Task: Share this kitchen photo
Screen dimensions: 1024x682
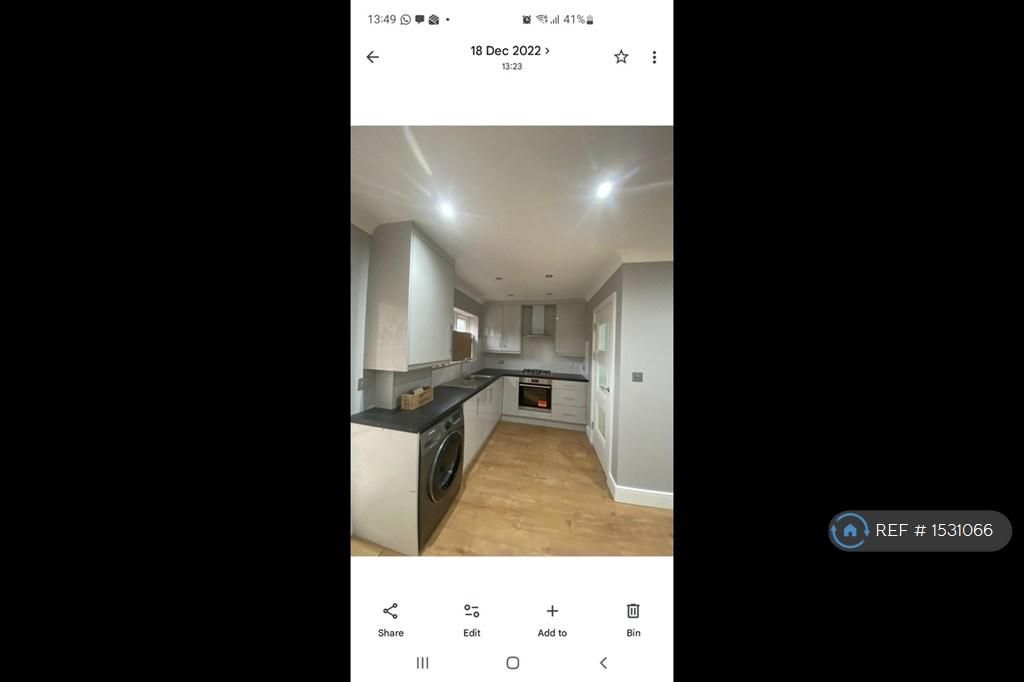Action: (390, 618)
